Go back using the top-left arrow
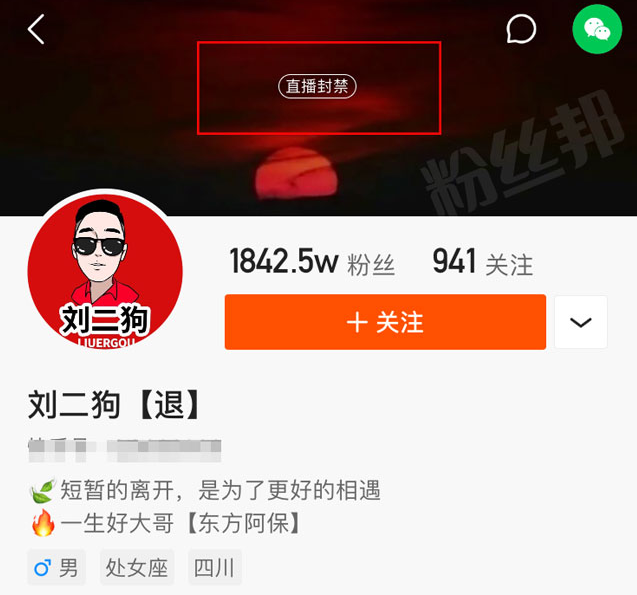 coord(36,30)
